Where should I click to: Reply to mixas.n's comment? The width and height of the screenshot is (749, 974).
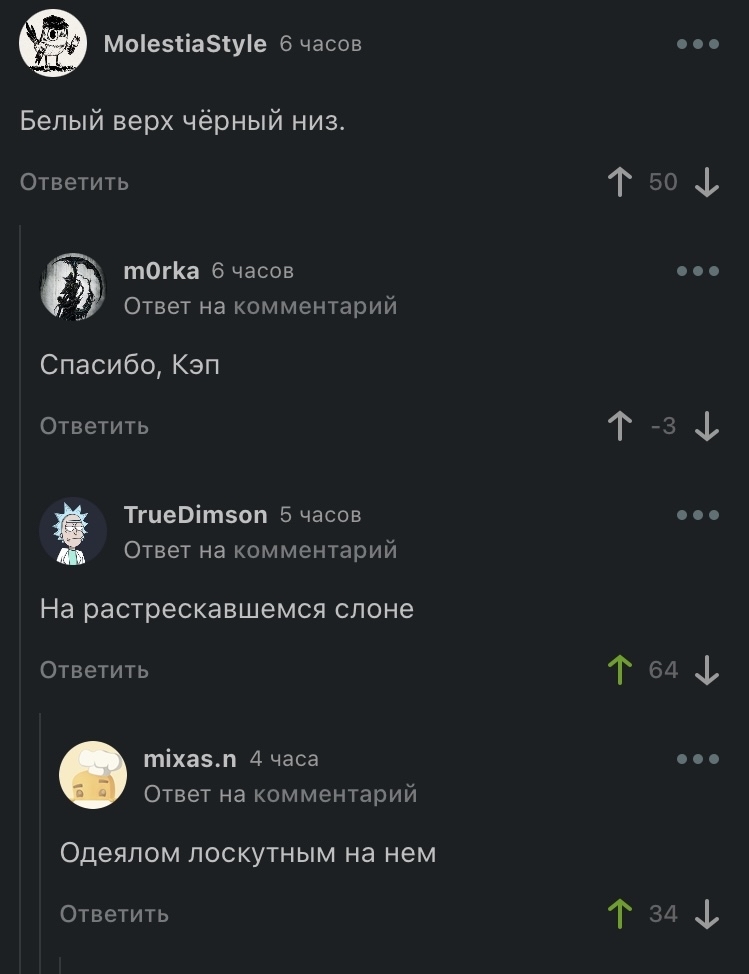(x=114, y=914)
